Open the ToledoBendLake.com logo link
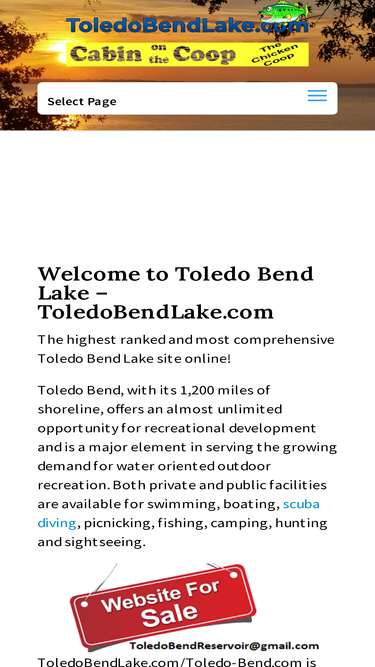 [x=188, y=18]
